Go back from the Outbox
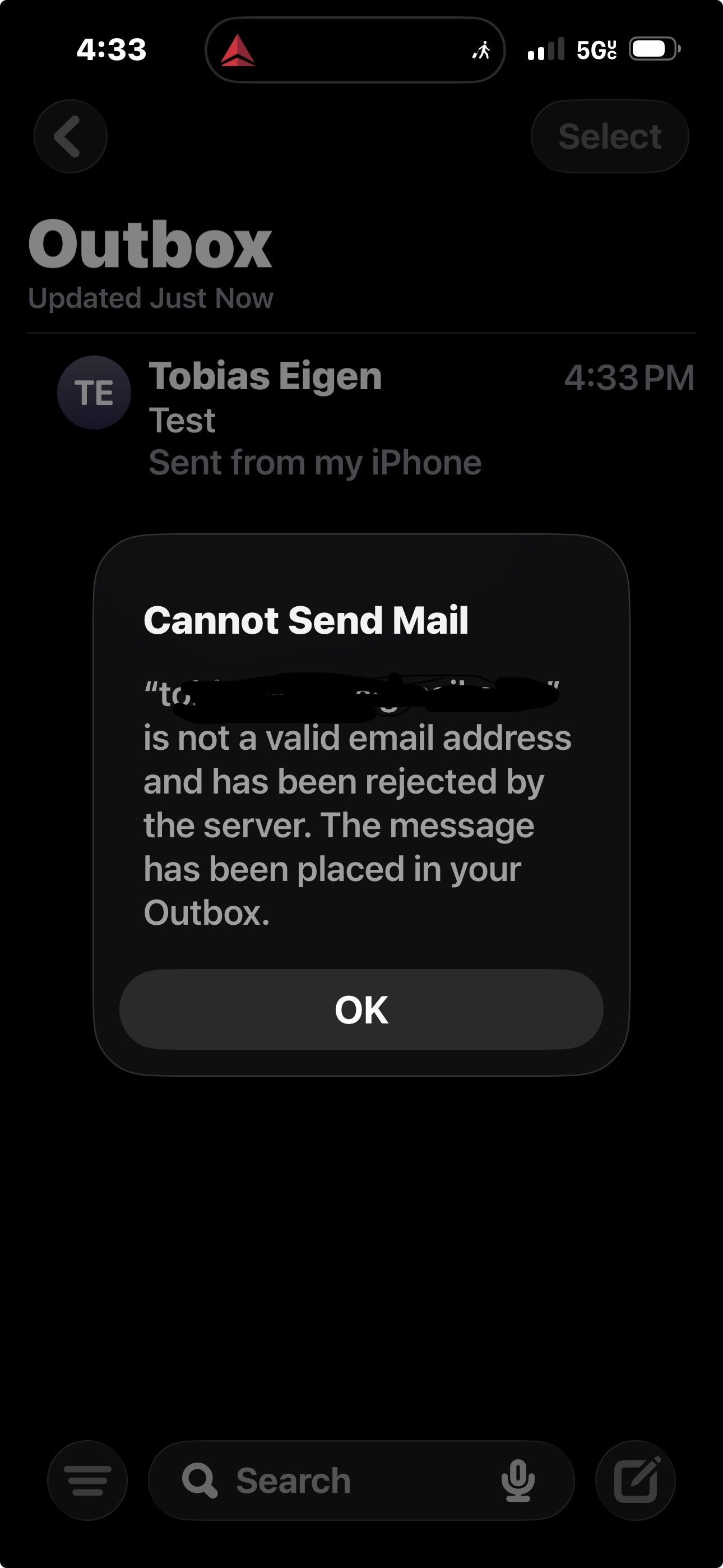 (x=70, y=136)
